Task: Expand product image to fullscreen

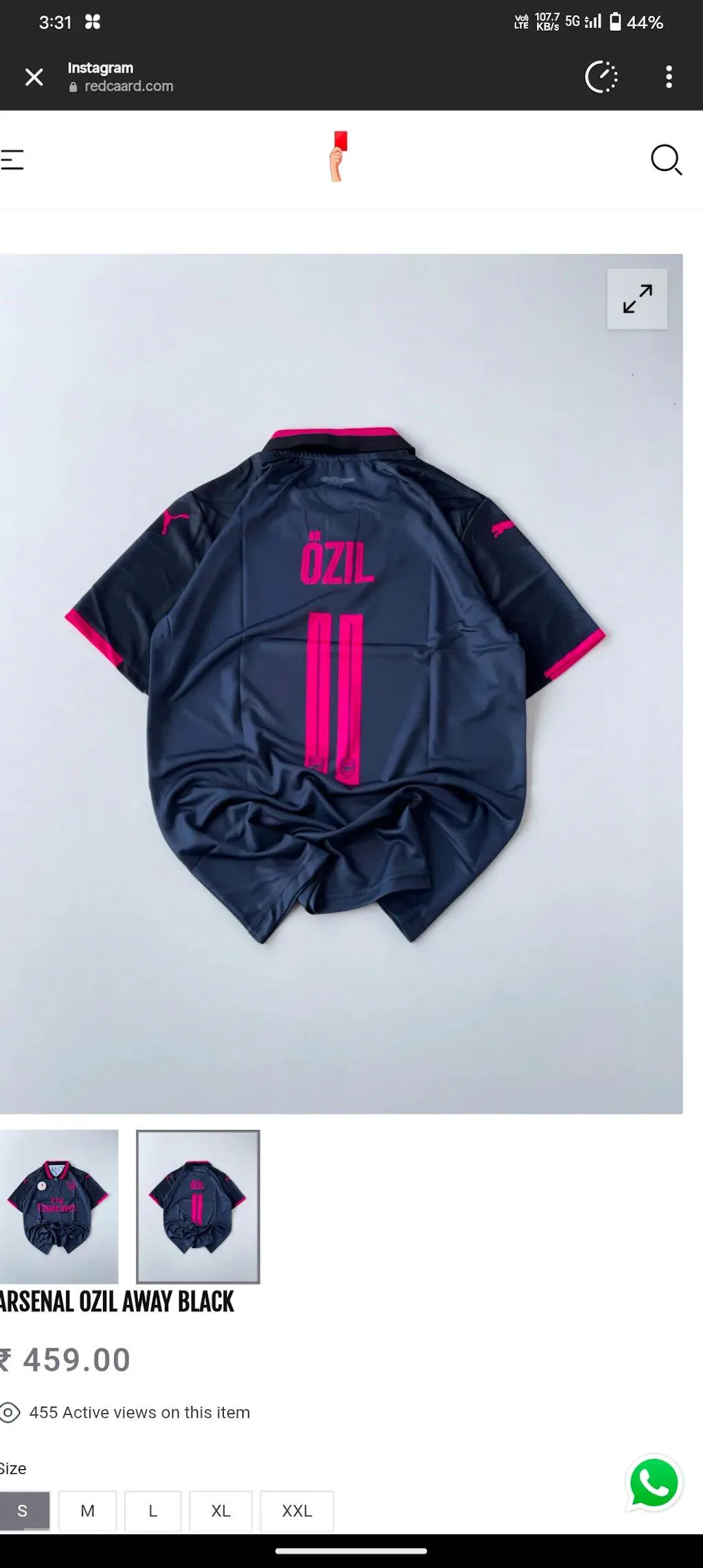Action: coord(637,299)
